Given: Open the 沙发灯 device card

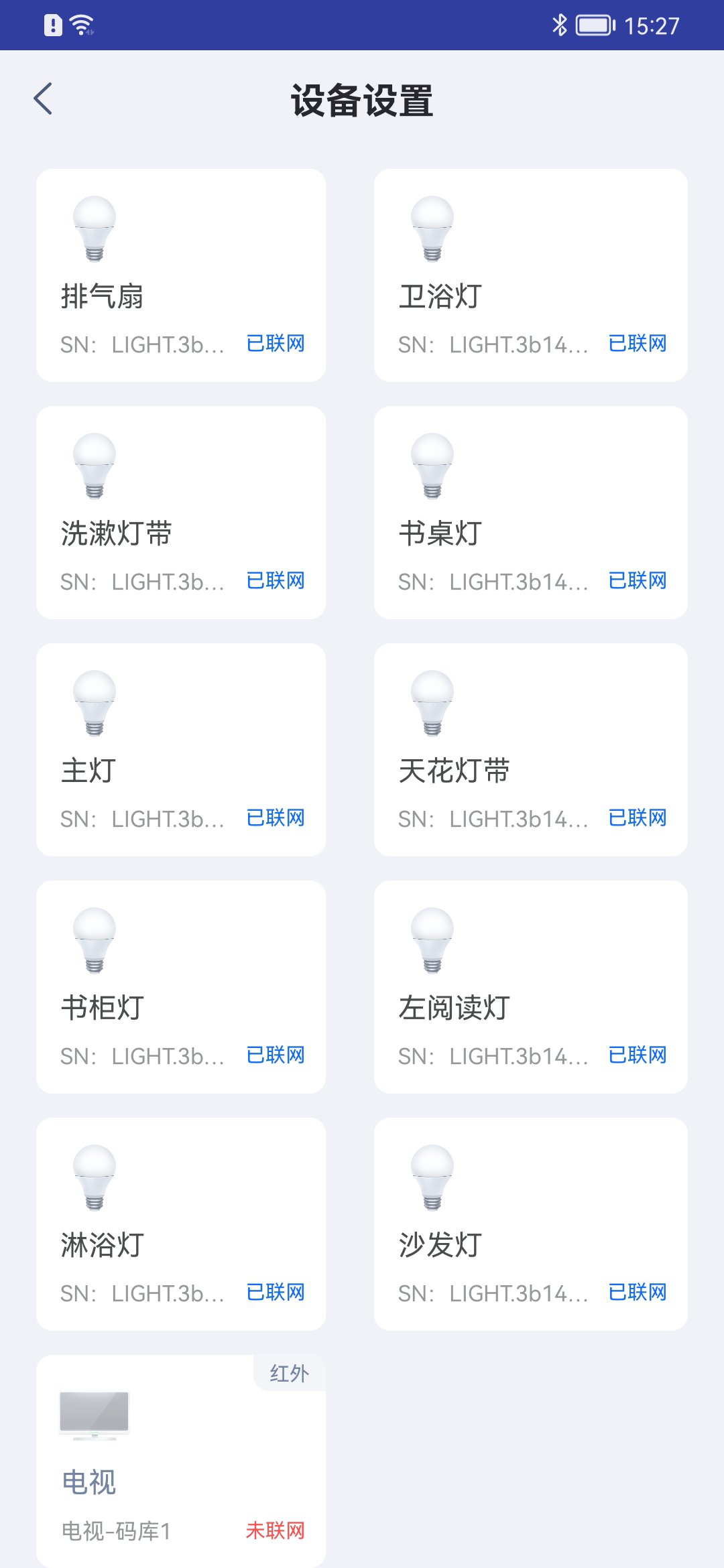Looking at the screenshot, I should [530, 1224].
